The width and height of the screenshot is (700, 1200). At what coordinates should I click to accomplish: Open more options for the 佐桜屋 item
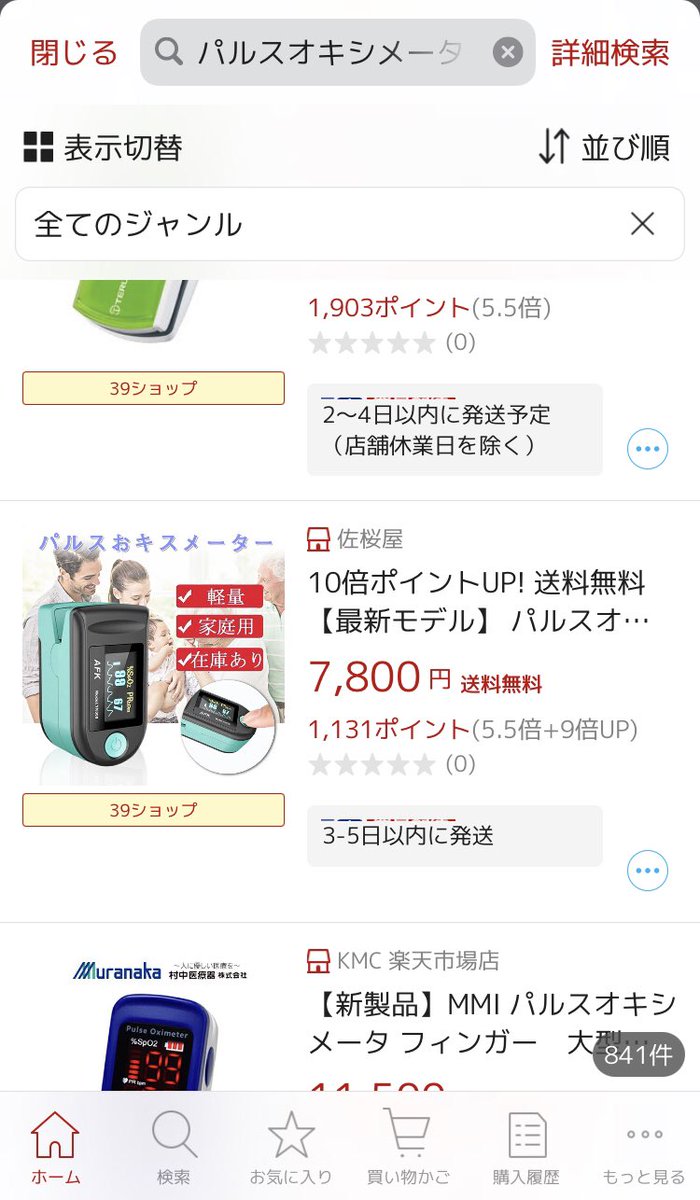[647, 871]
